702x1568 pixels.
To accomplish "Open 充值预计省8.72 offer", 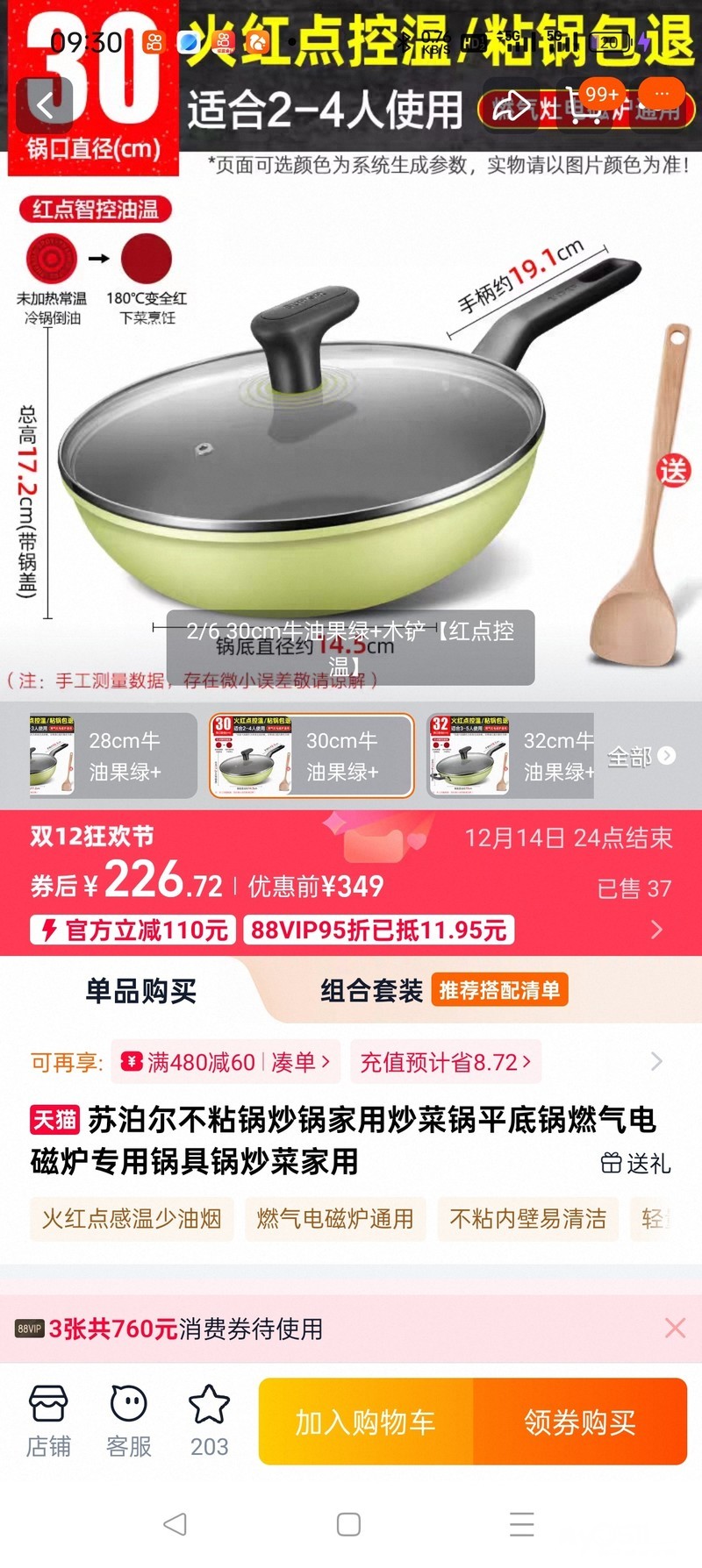I will coord(446,1062).
